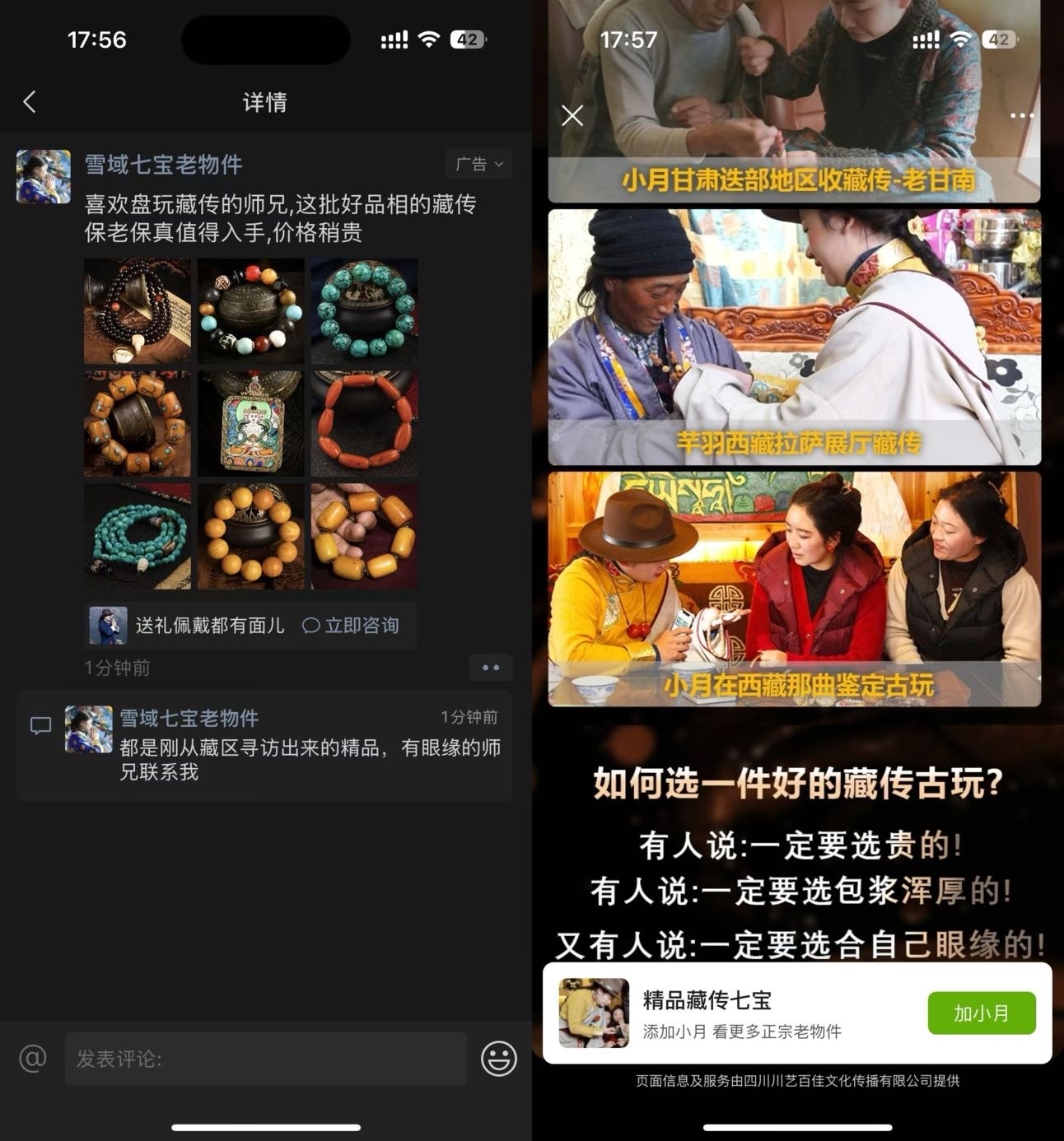
Task: Go back from the 详情 page
Action: tap(30, 102)
